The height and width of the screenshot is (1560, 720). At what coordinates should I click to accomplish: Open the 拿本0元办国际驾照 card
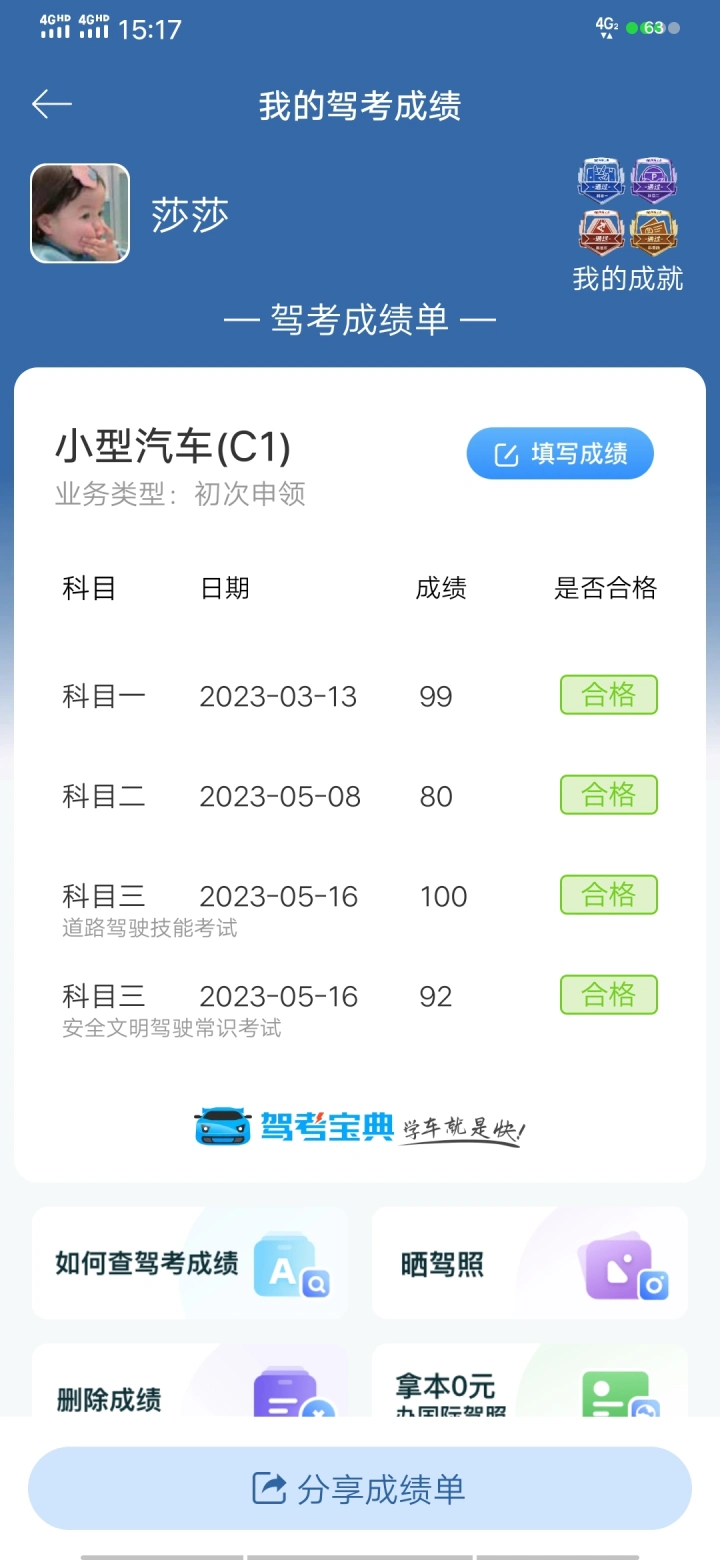coord(530,1380)
